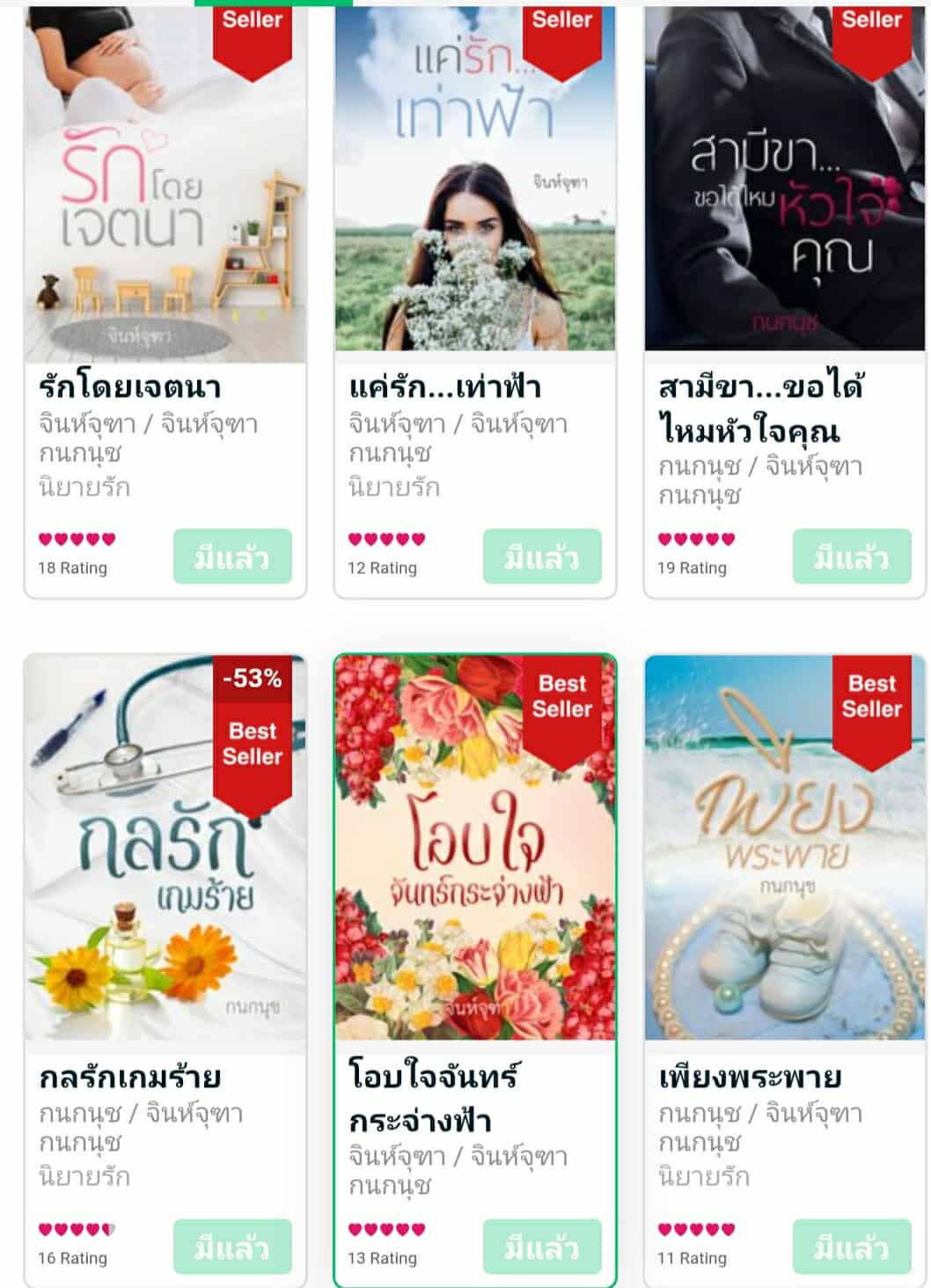Screen dimensions: 931x1288
Task: Open the book เพียงพระพาย
Action: pos(785,850)
